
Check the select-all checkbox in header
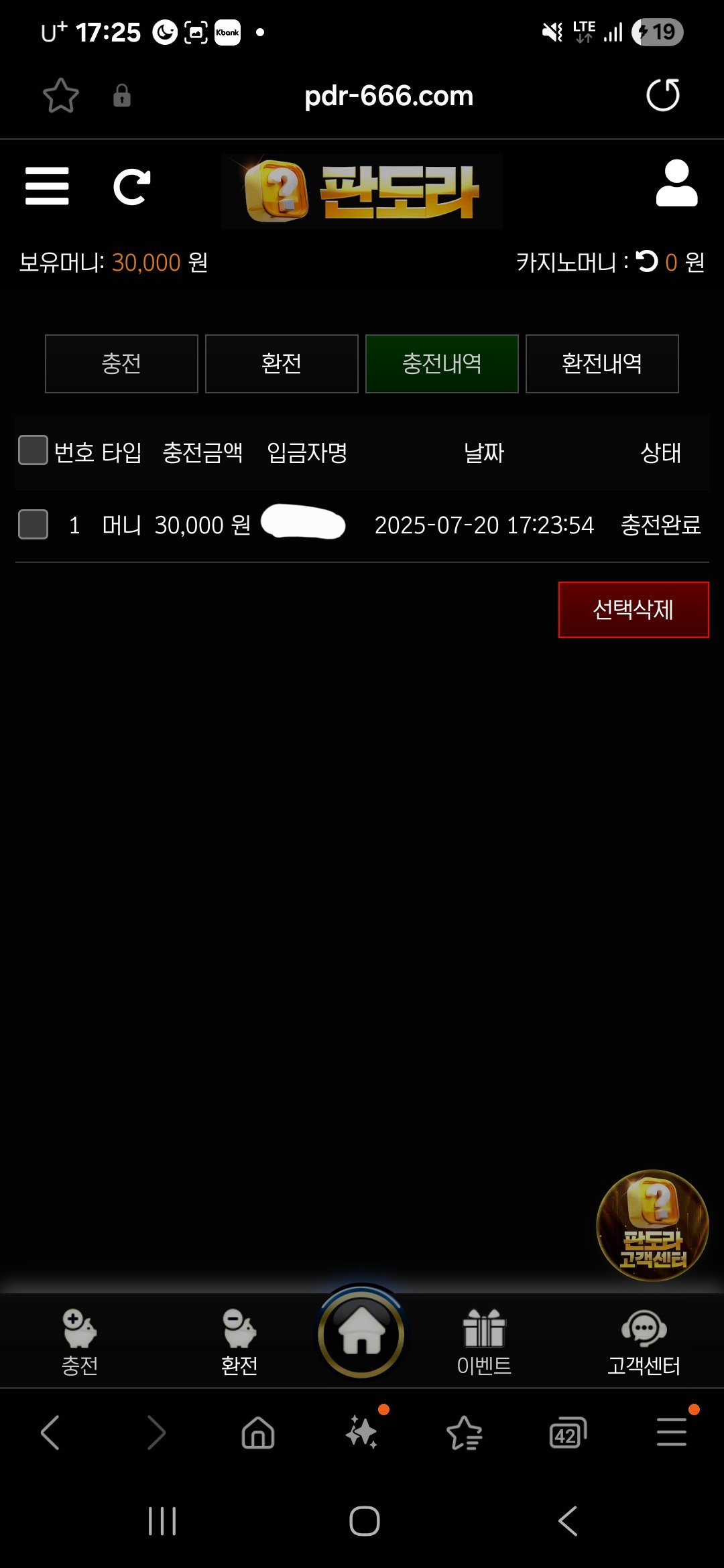click(33, 450)
